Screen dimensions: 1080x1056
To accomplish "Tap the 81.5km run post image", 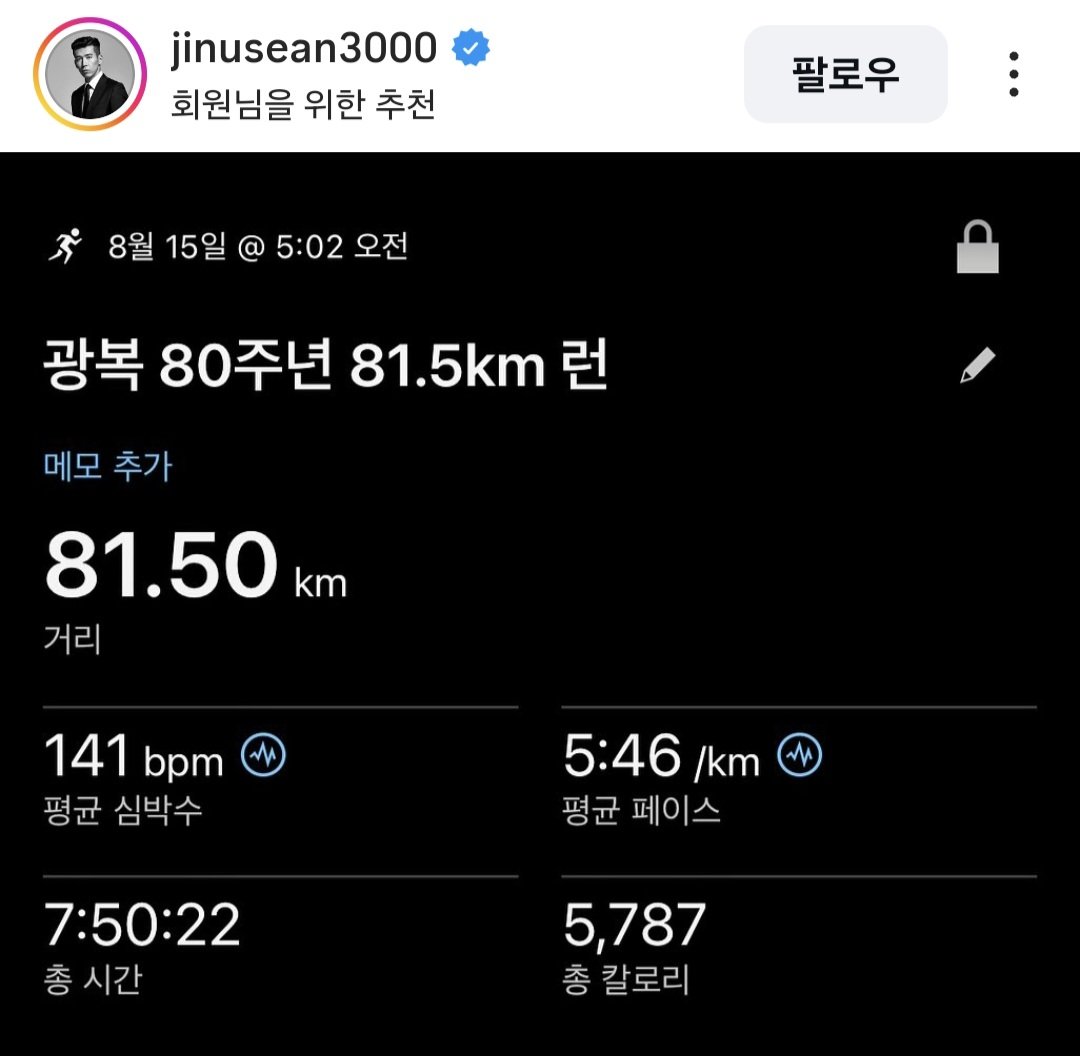I will [x=540, y=600].
